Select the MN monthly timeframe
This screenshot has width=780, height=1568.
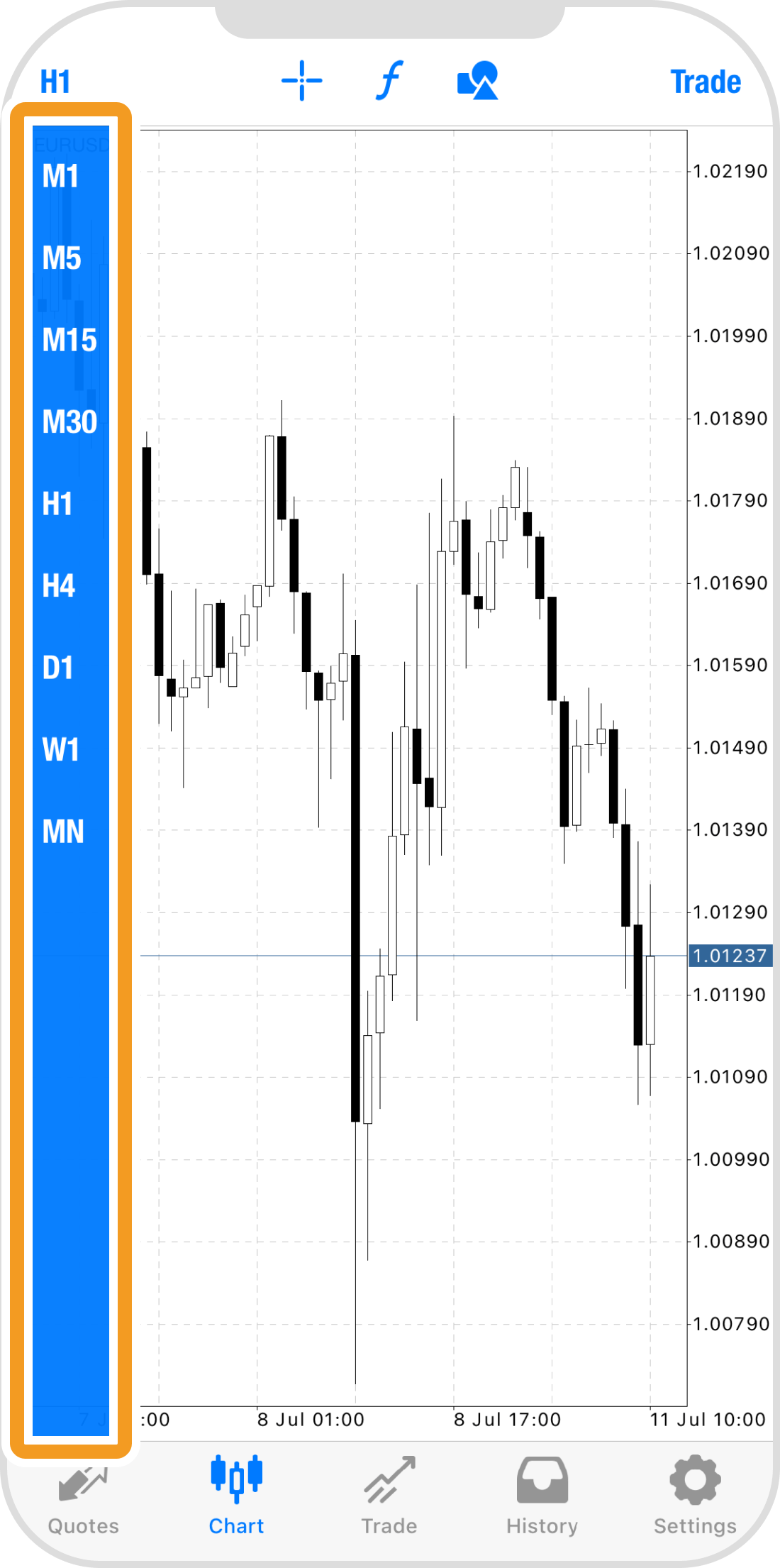pyautogui.click(x=63, y=832)
